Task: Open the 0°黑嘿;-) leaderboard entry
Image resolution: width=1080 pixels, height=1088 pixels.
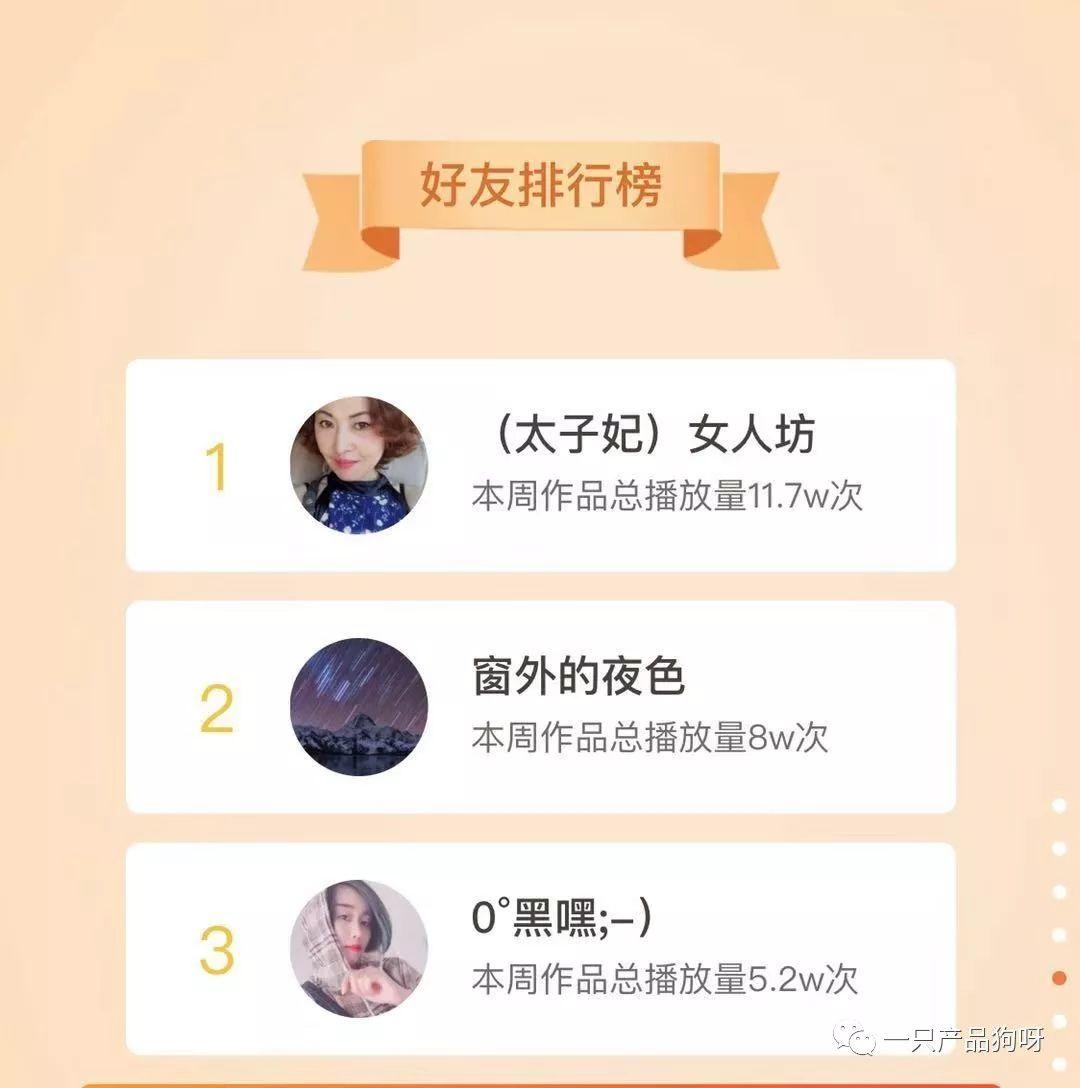Action: pos(540,949)
